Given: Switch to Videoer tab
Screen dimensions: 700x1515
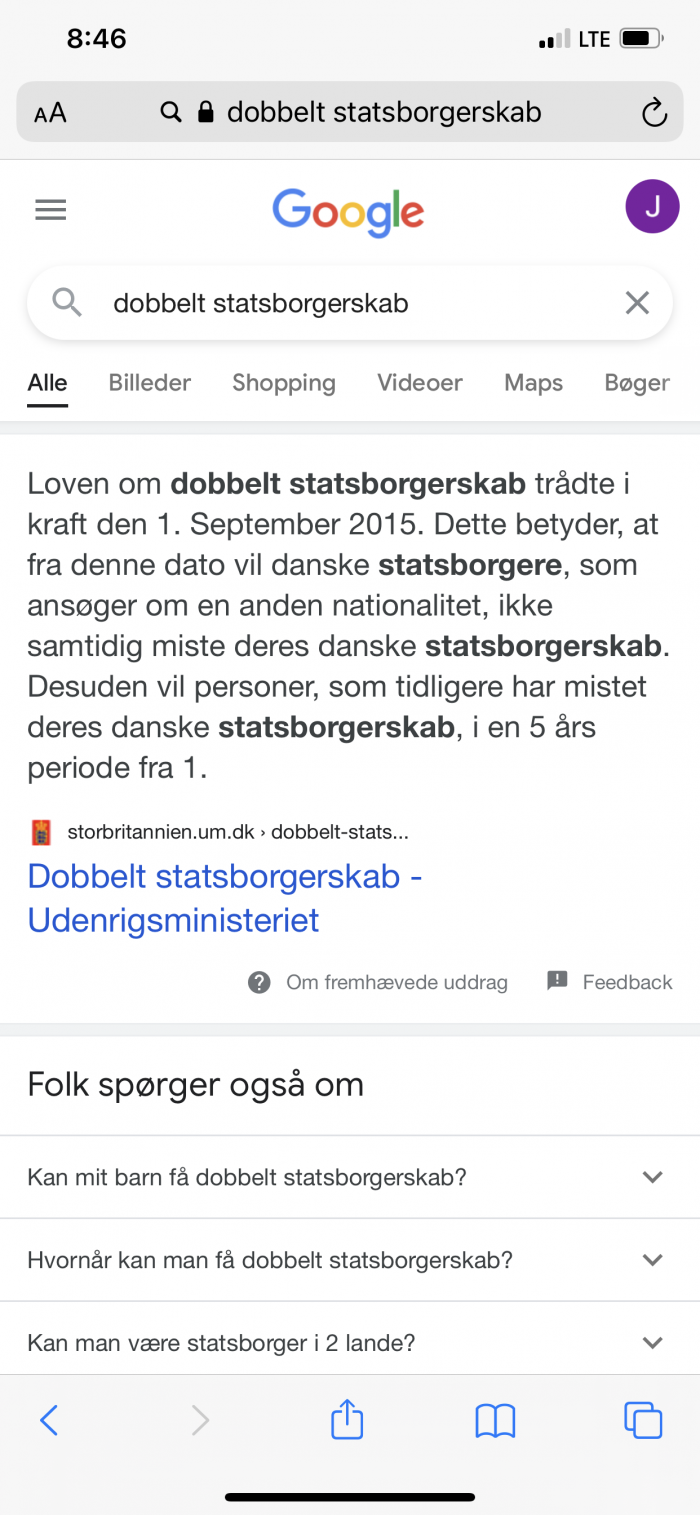Looking at the screenshot, I should (420, 383).
